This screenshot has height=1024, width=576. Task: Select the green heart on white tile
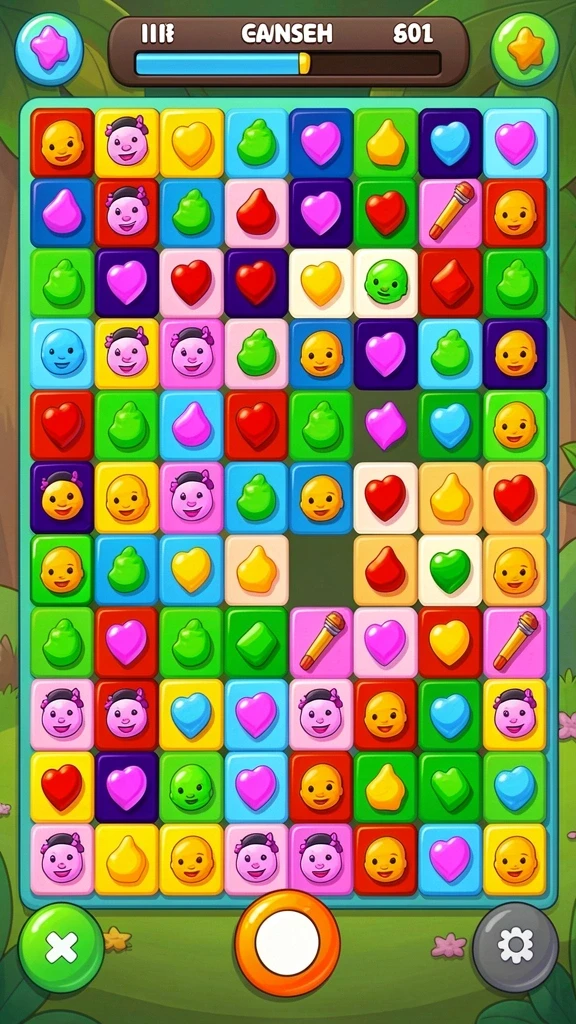tap(451, 570)
